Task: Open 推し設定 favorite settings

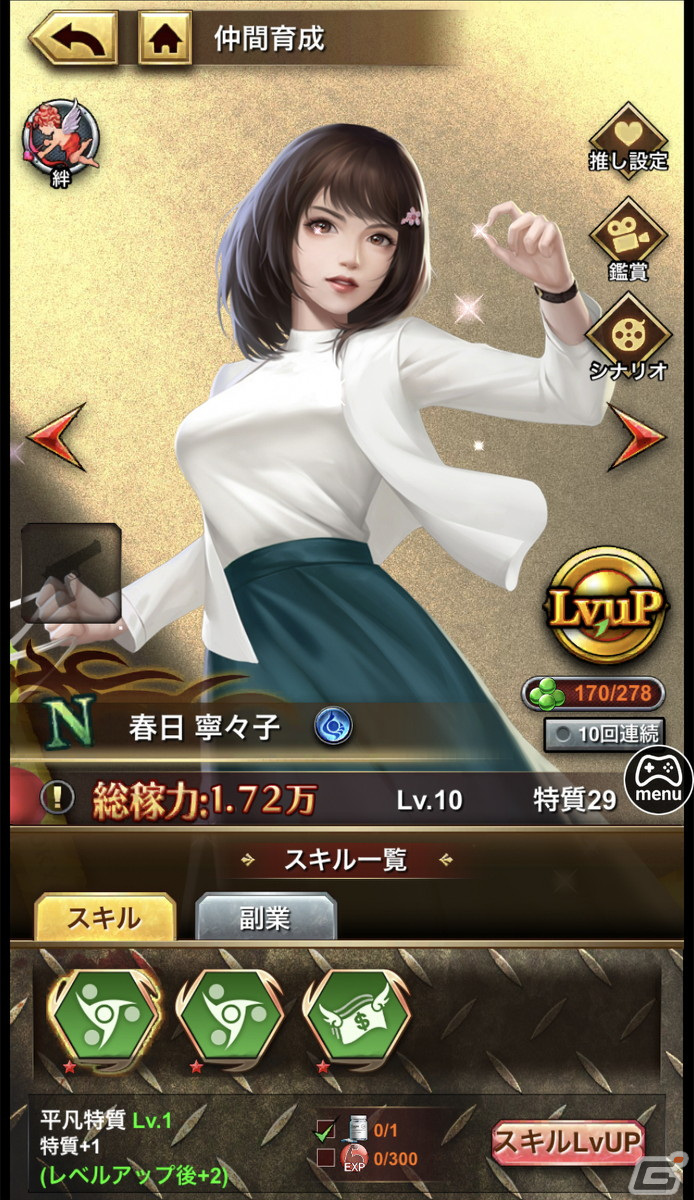Action: coord(628,139)
